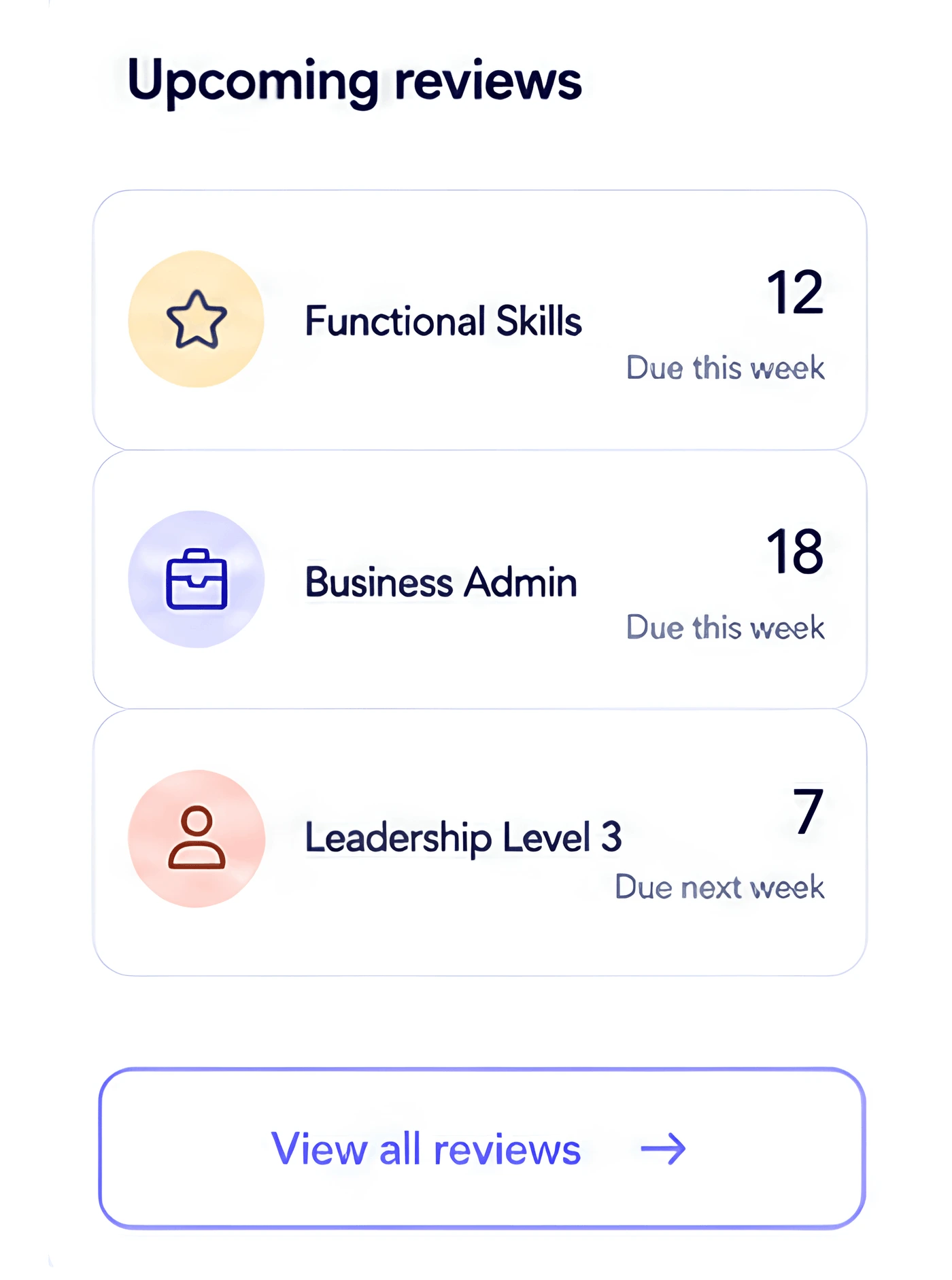
Task: Select the Leadership Level 3 review card
Action: (479, 843)
